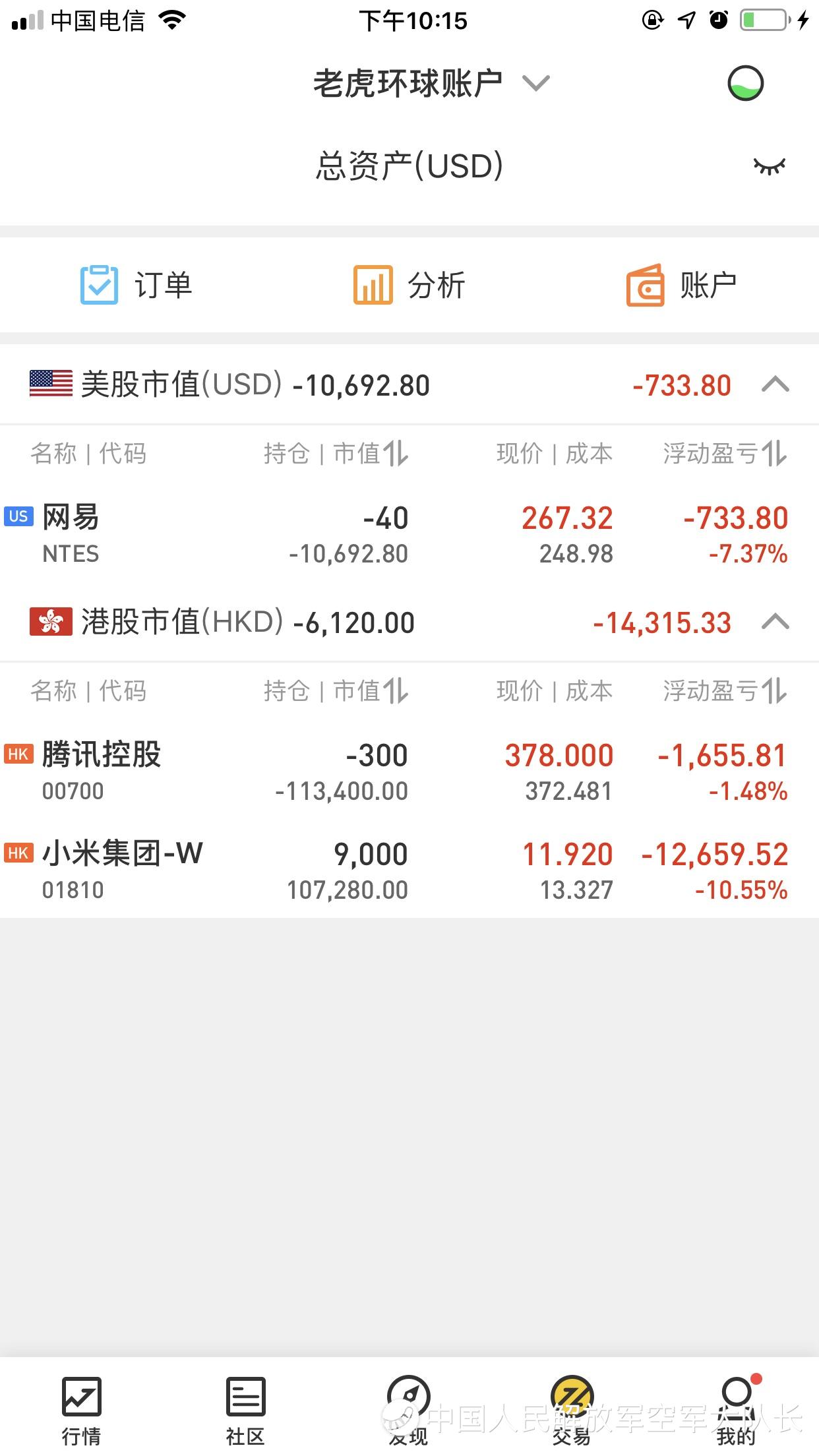Viewport: 819px width, 1456px height.
Task: Open 订单 orders
Action: point(136,285)
